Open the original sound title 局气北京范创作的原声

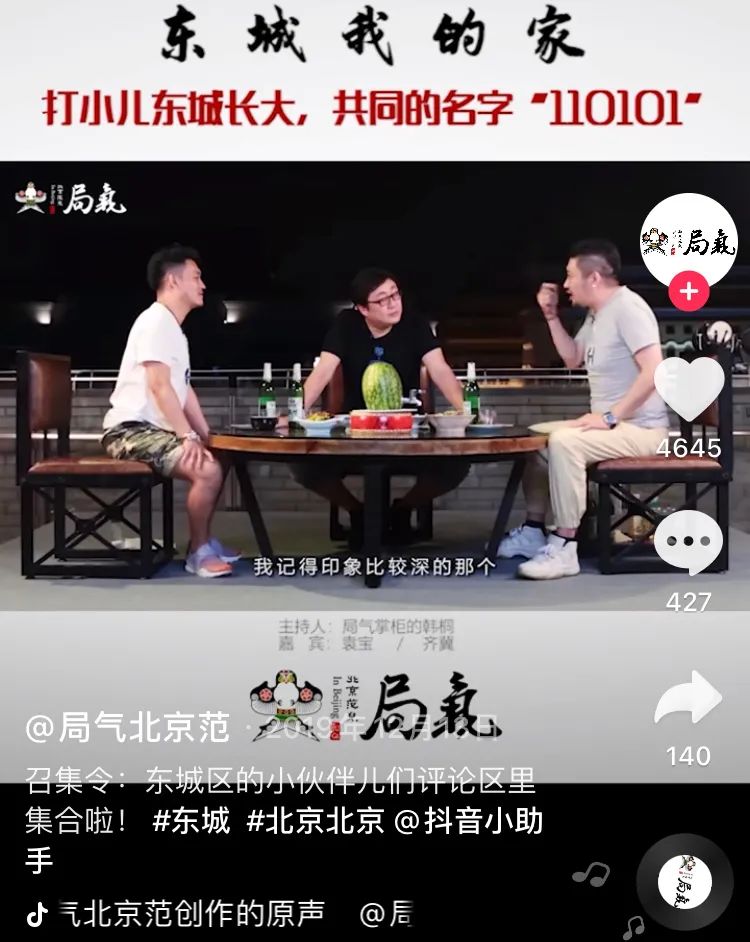pos(190,913)
